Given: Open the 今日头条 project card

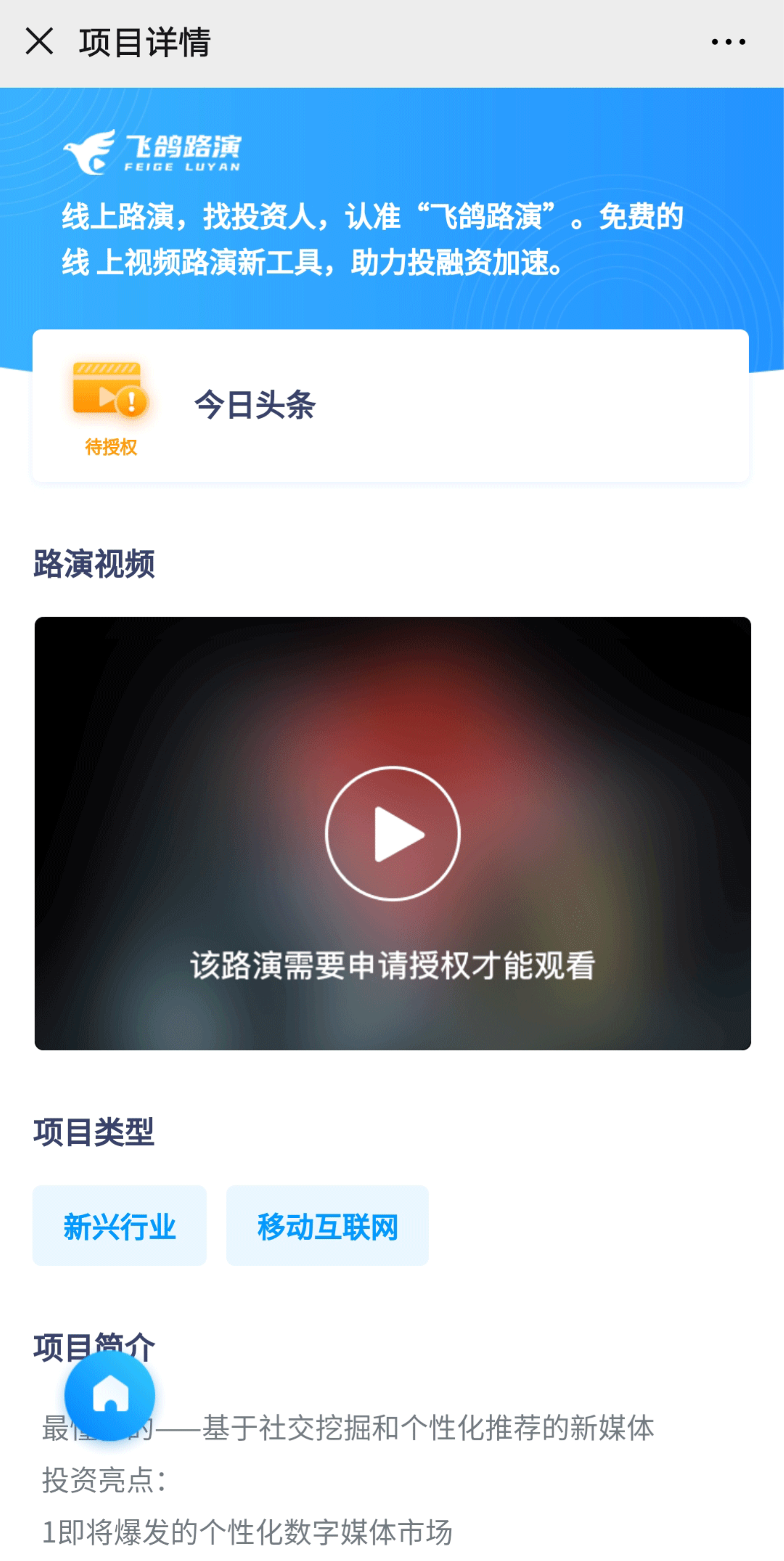Looking at the screenshot, I should click(x=391, y=406).
